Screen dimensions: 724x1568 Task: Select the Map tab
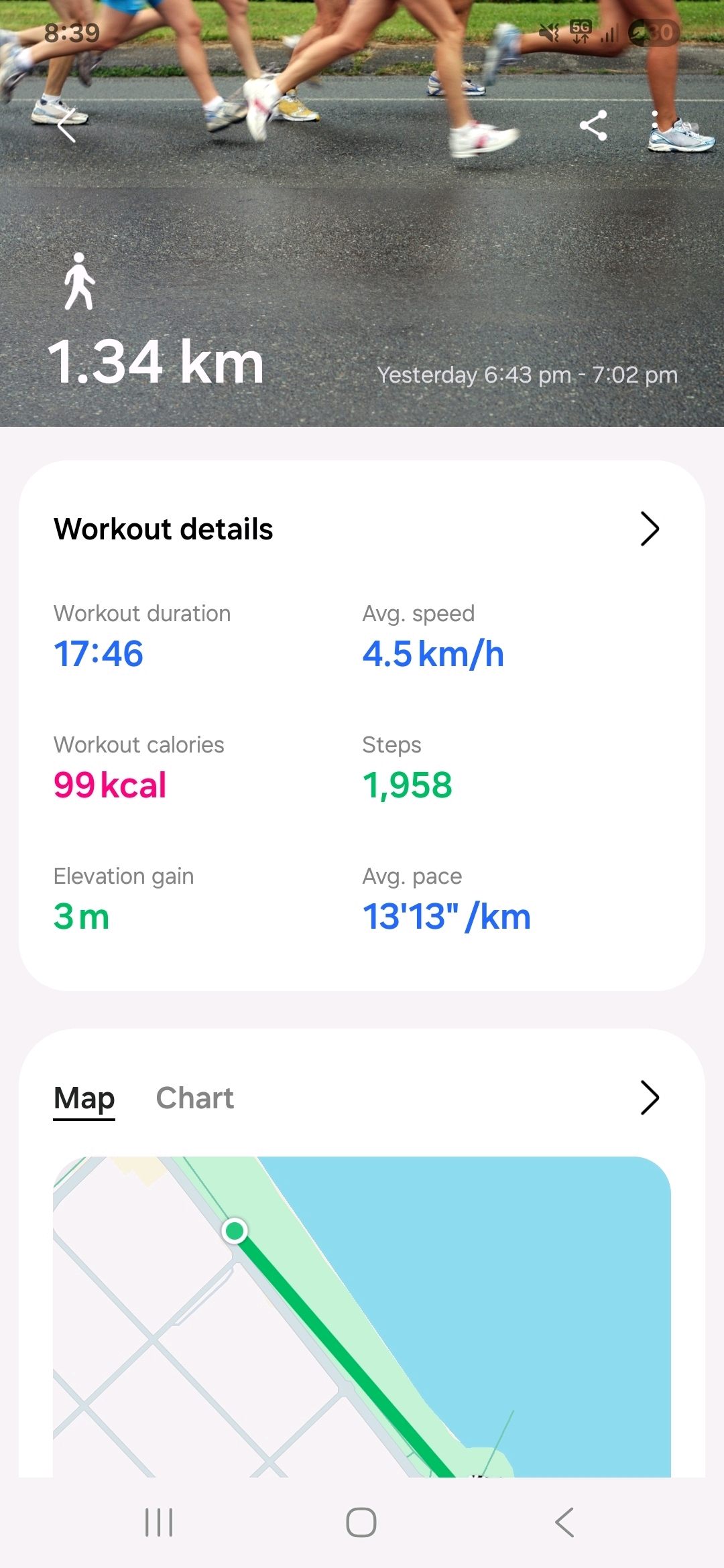click(84, 1098)
